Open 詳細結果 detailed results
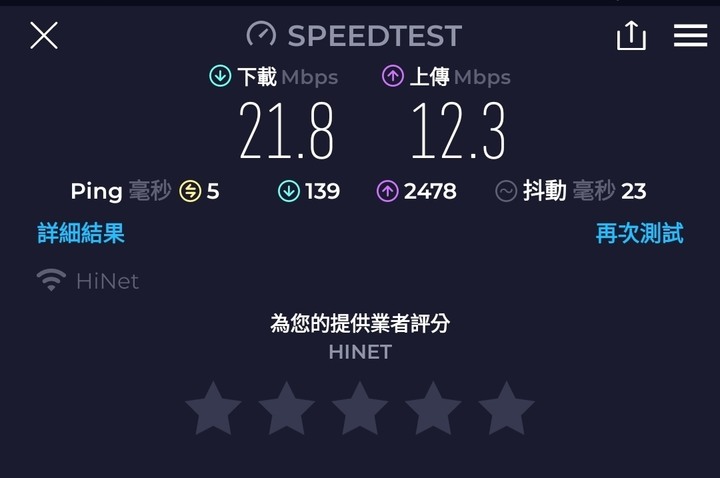Image resolution: width=720 pixels, height=478 pixels. point(81,234)
